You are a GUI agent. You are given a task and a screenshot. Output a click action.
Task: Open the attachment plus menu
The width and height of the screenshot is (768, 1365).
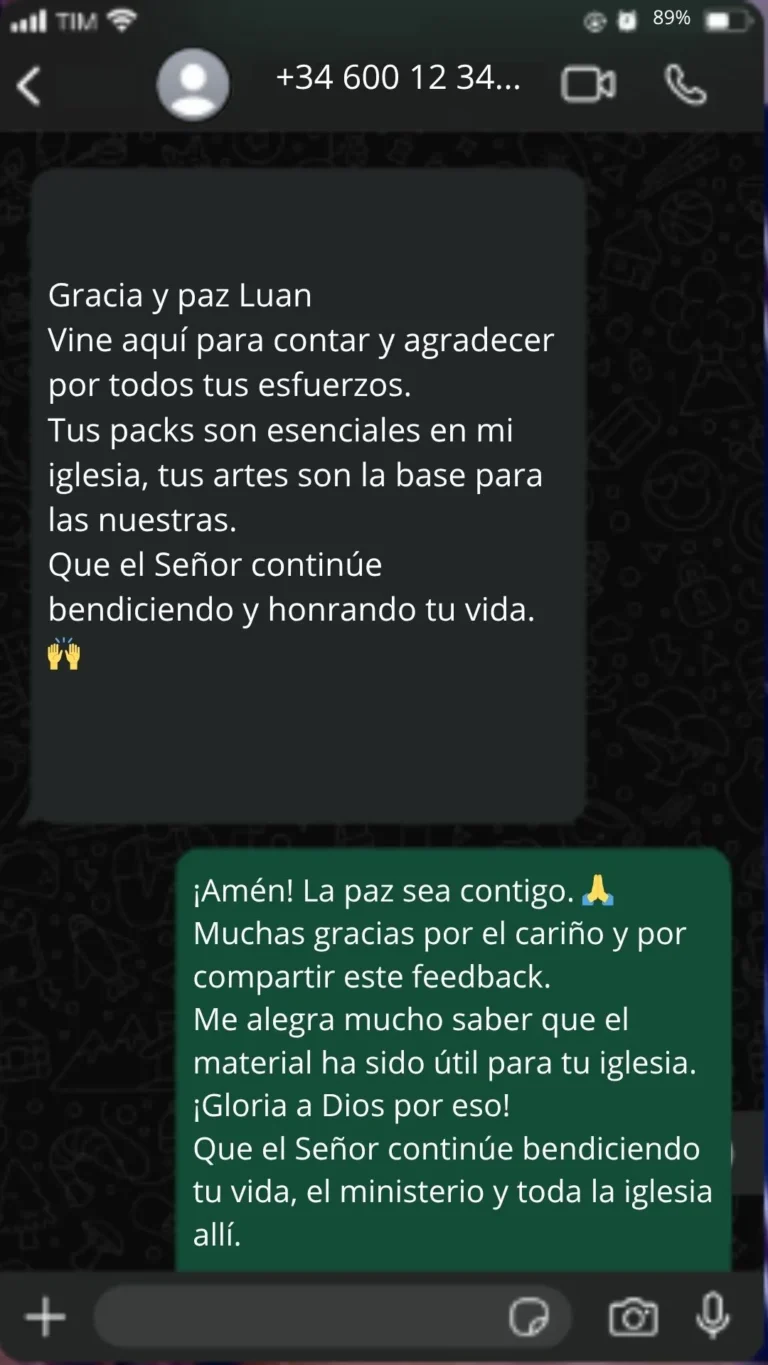coord(45,1317)
